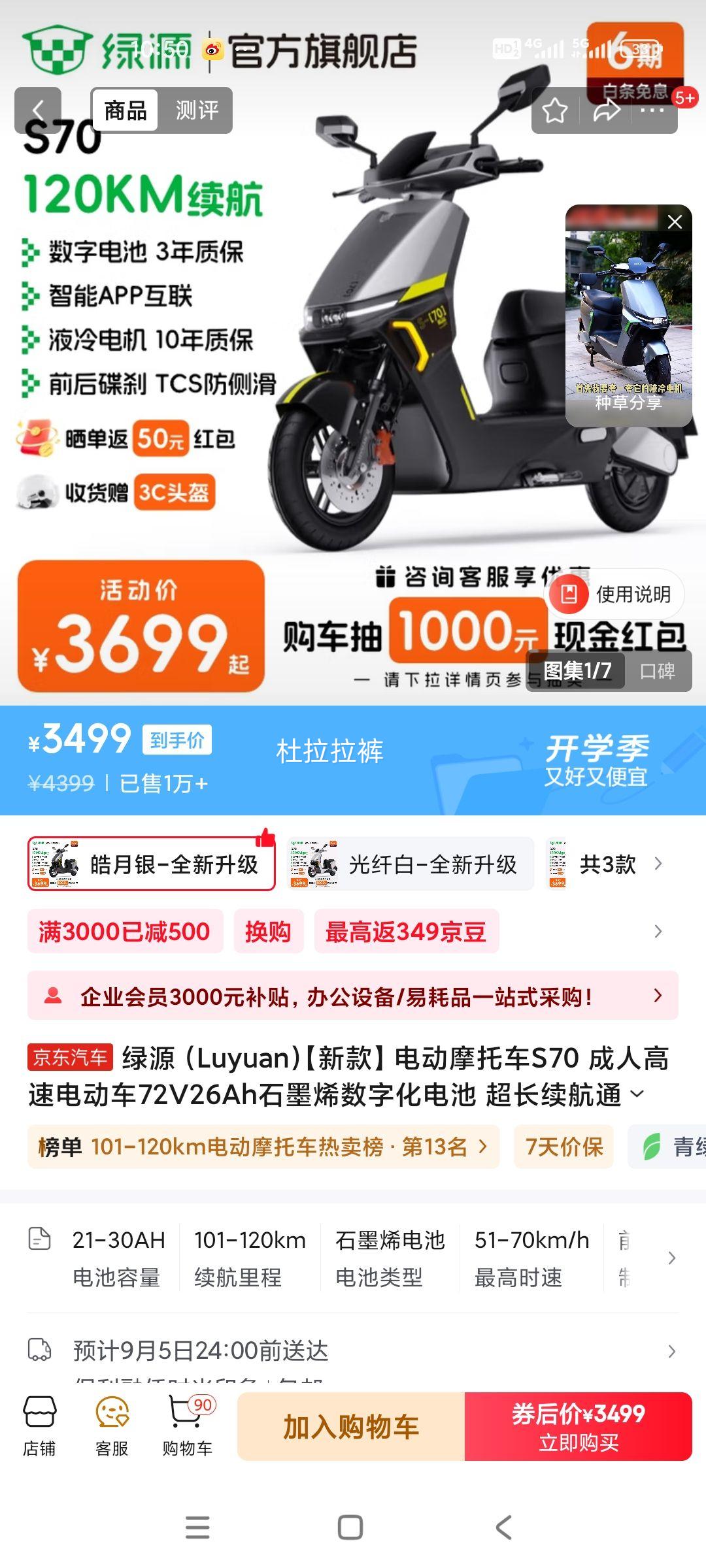
Task: Switch to the 商品 tab
Action: (x=127, y=110)
